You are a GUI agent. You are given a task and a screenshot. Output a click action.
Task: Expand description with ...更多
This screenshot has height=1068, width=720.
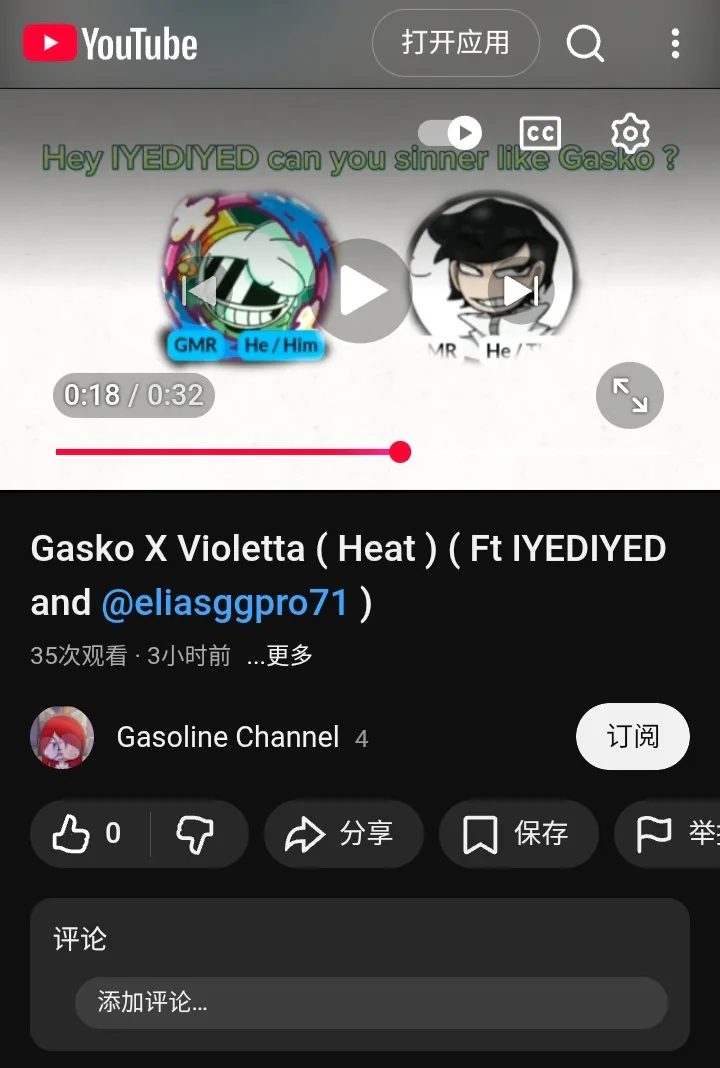pos(279,655)
